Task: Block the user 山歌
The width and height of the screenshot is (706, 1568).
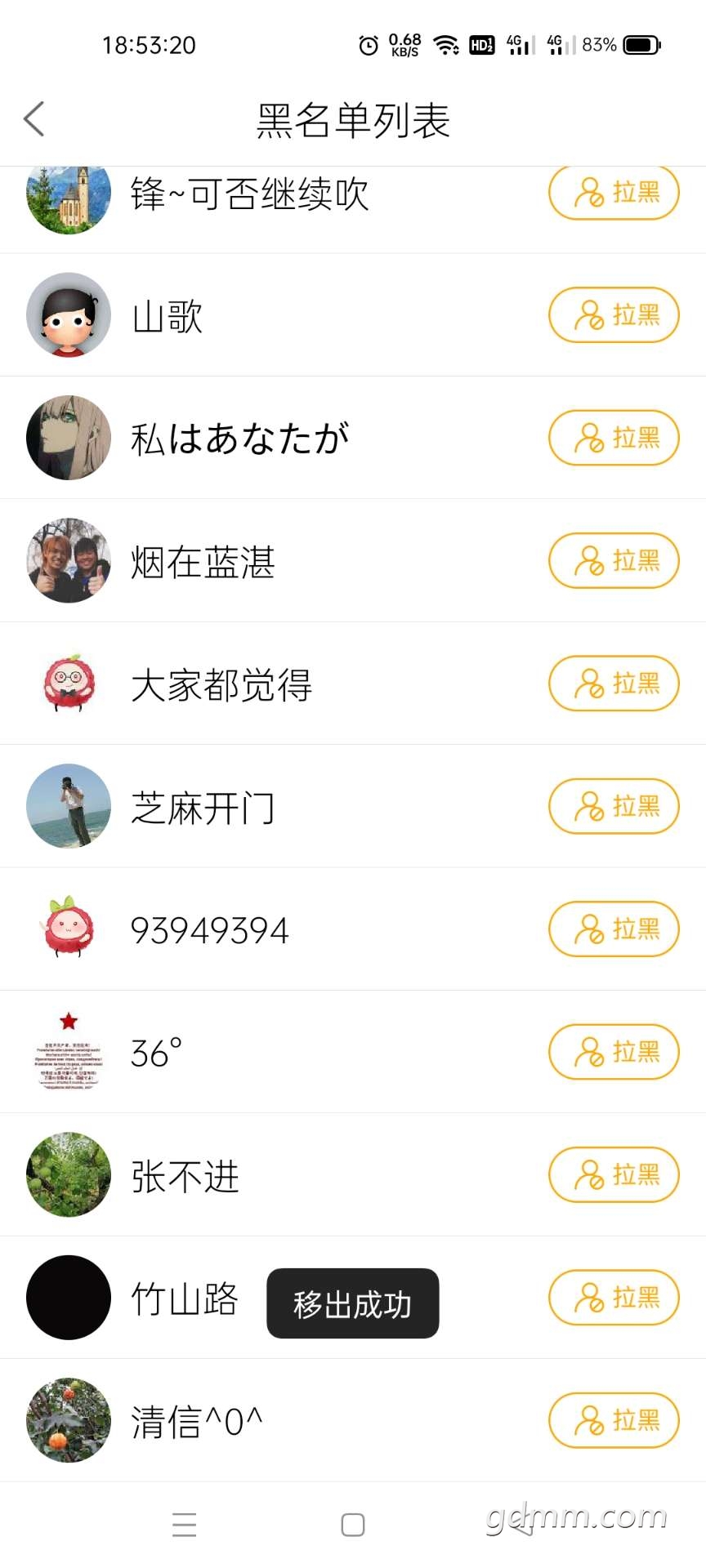Action: click(614, 315)
